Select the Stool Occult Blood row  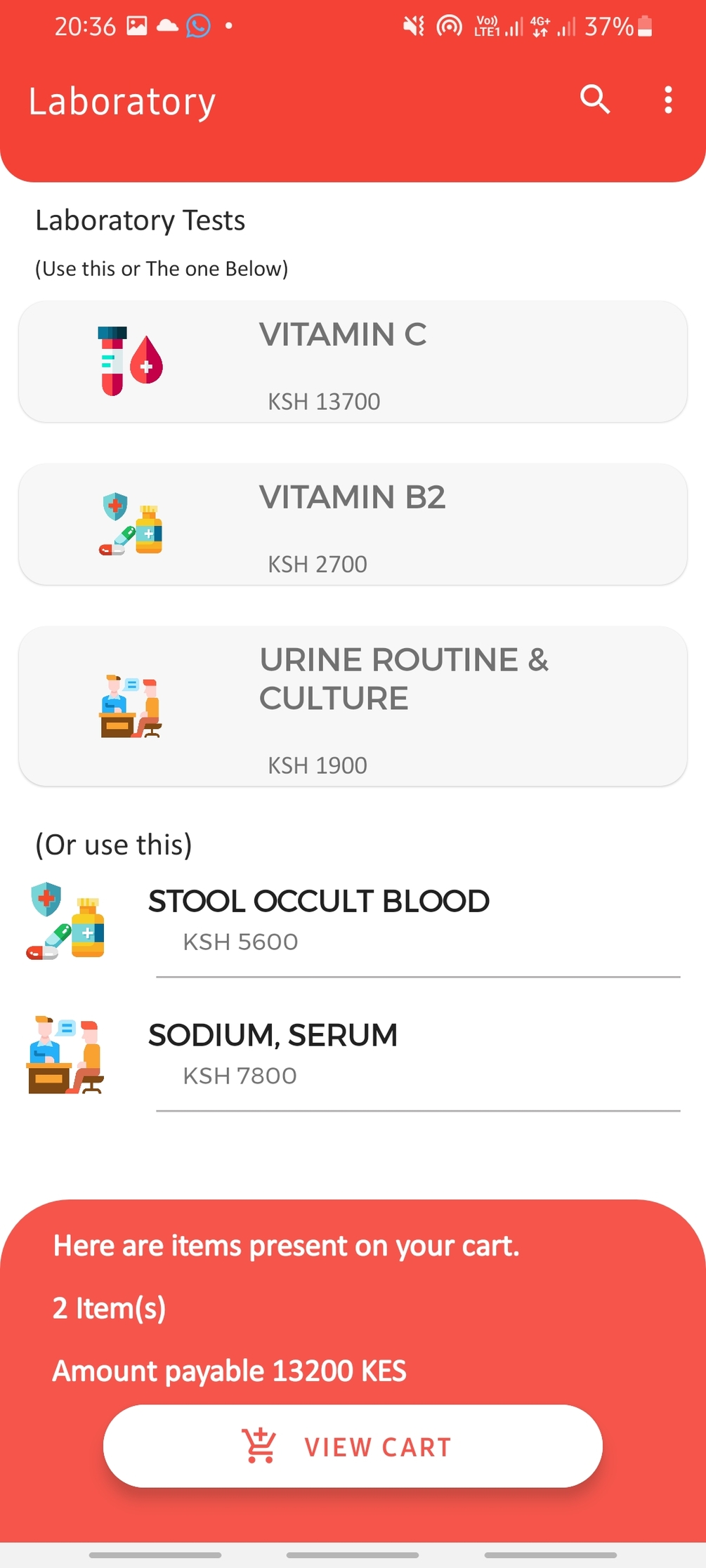(353, 920)
